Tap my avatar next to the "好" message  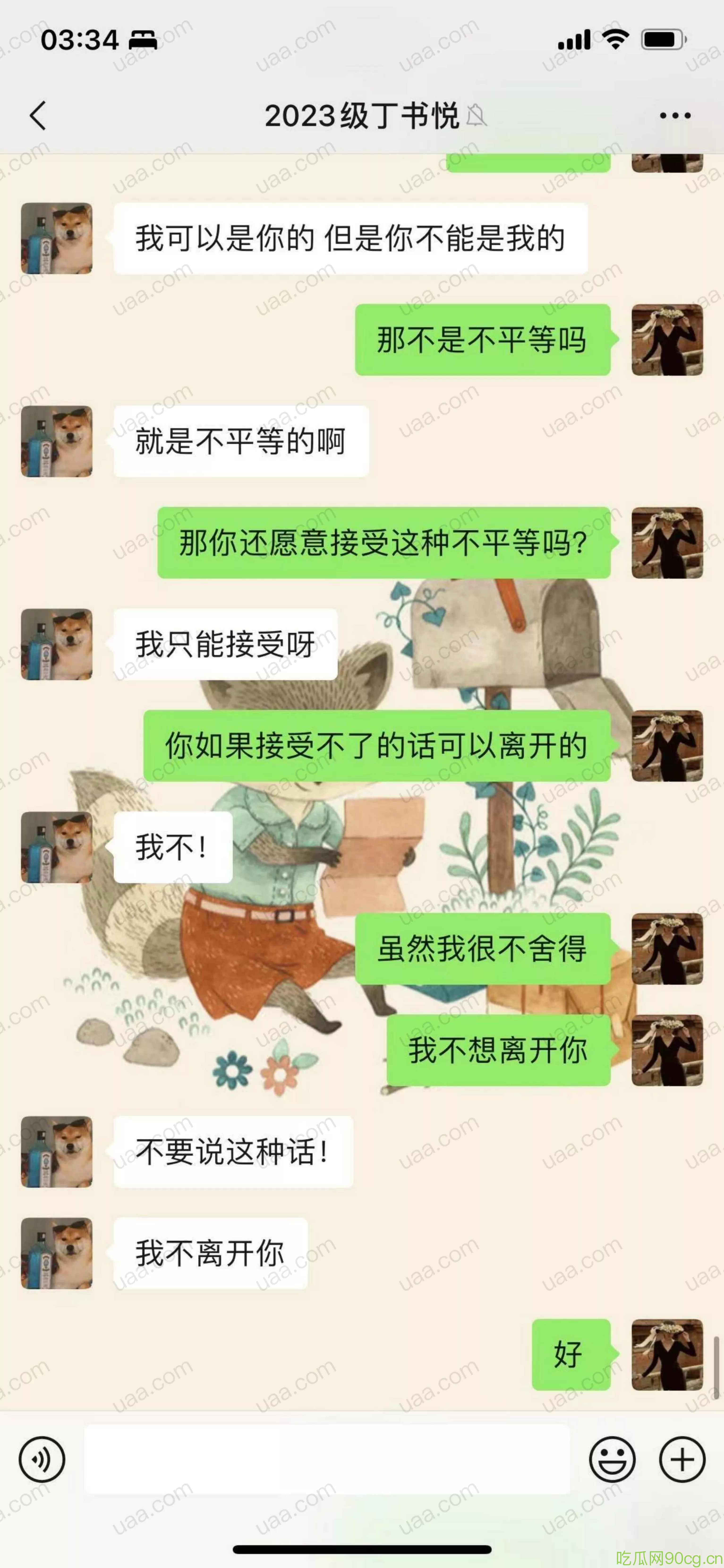coord(667,1354)
